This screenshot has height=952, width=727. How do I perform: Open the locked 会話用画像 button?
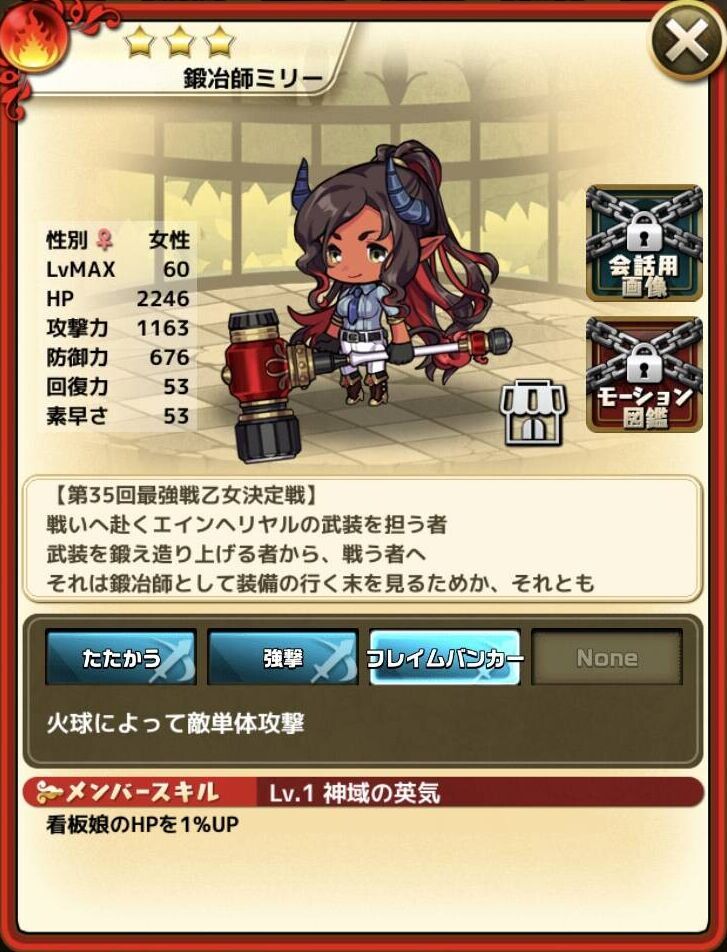point(643,243)
